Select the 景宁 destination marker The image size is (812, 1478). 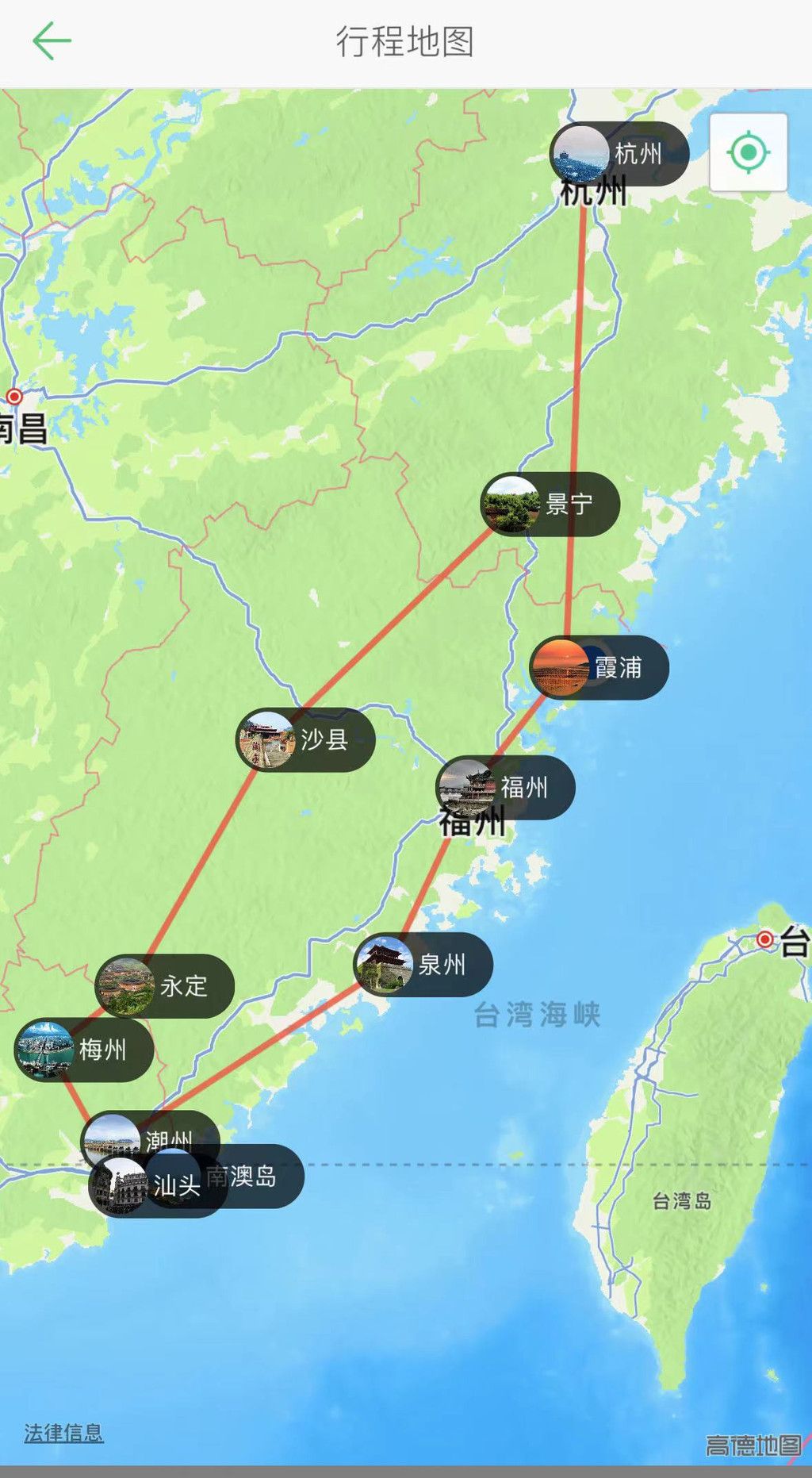550,504
